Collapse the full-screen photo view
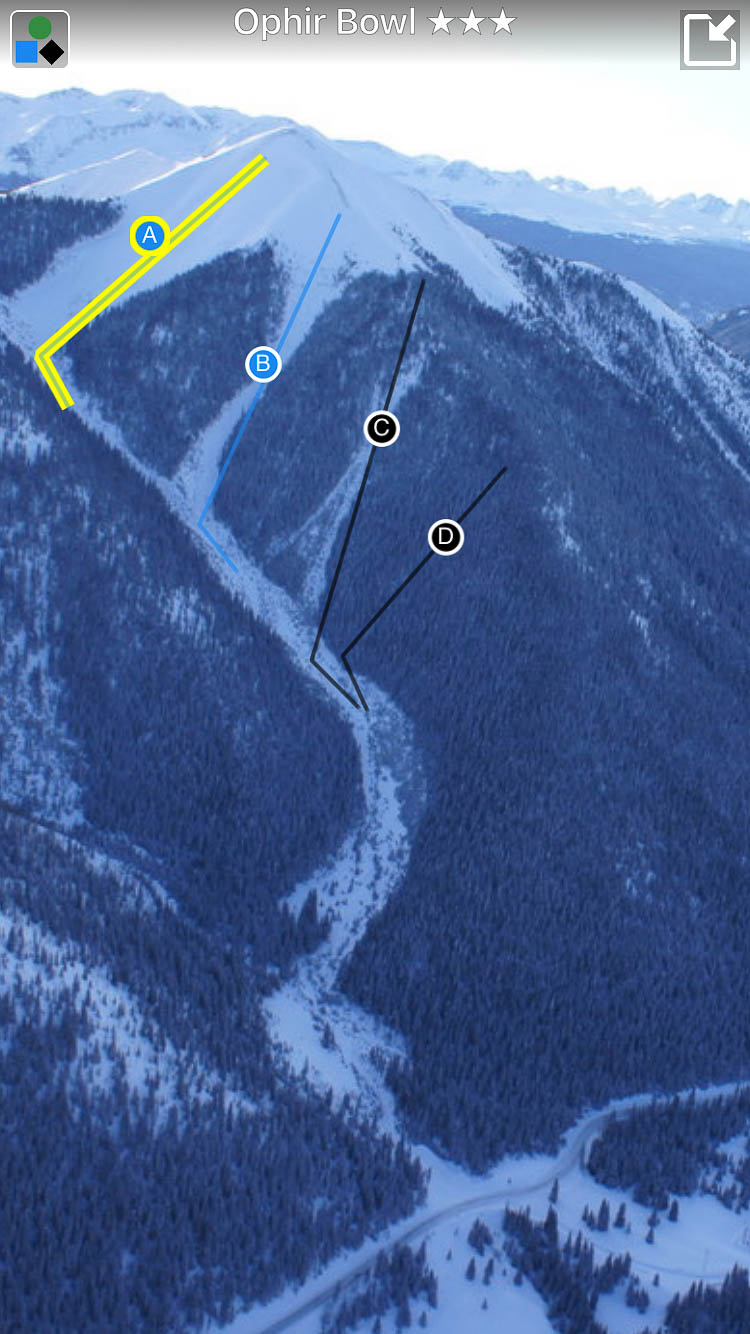 (x=709, y=40)
